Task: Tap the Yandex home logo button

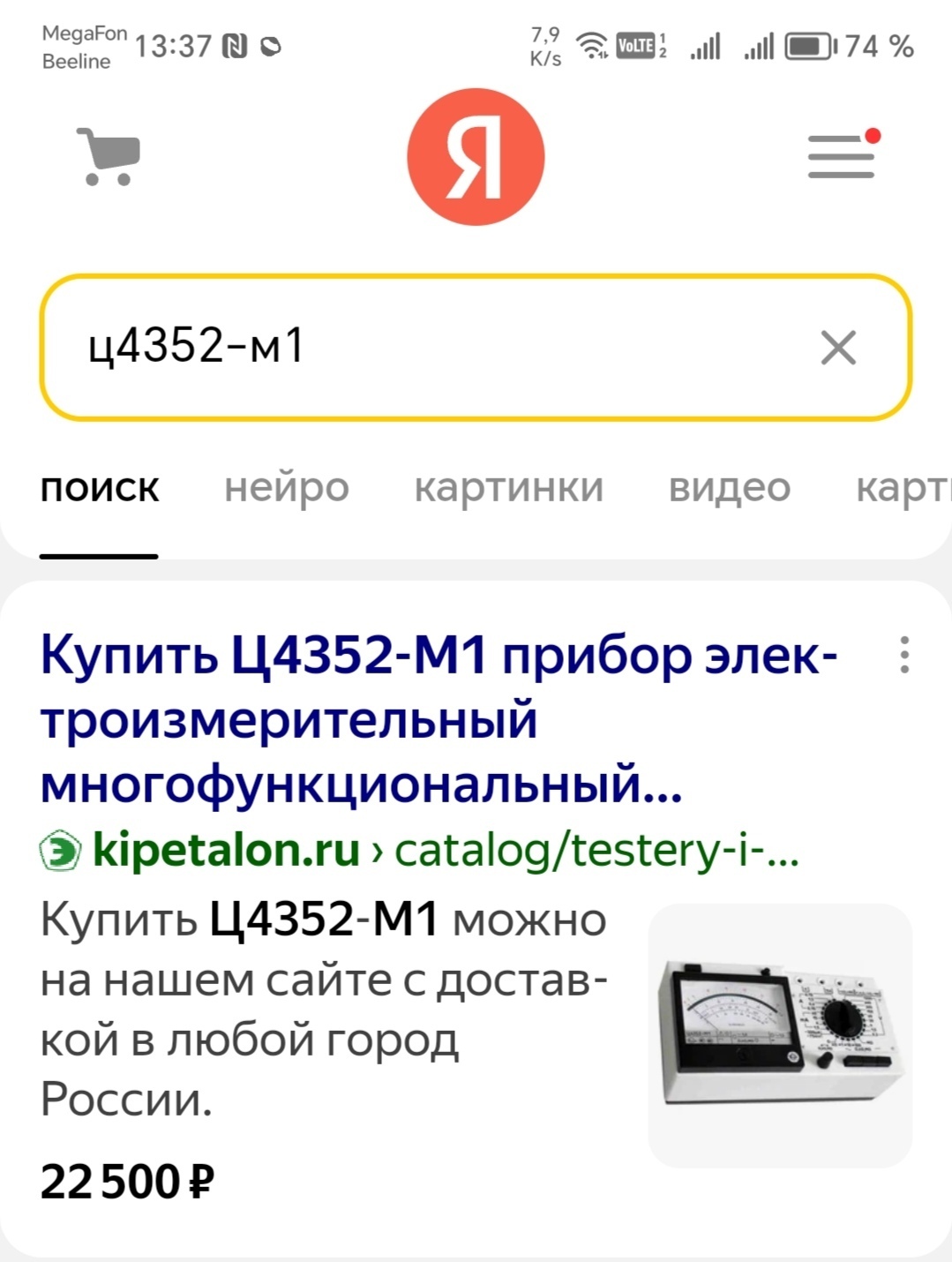Action: [476, 157]
